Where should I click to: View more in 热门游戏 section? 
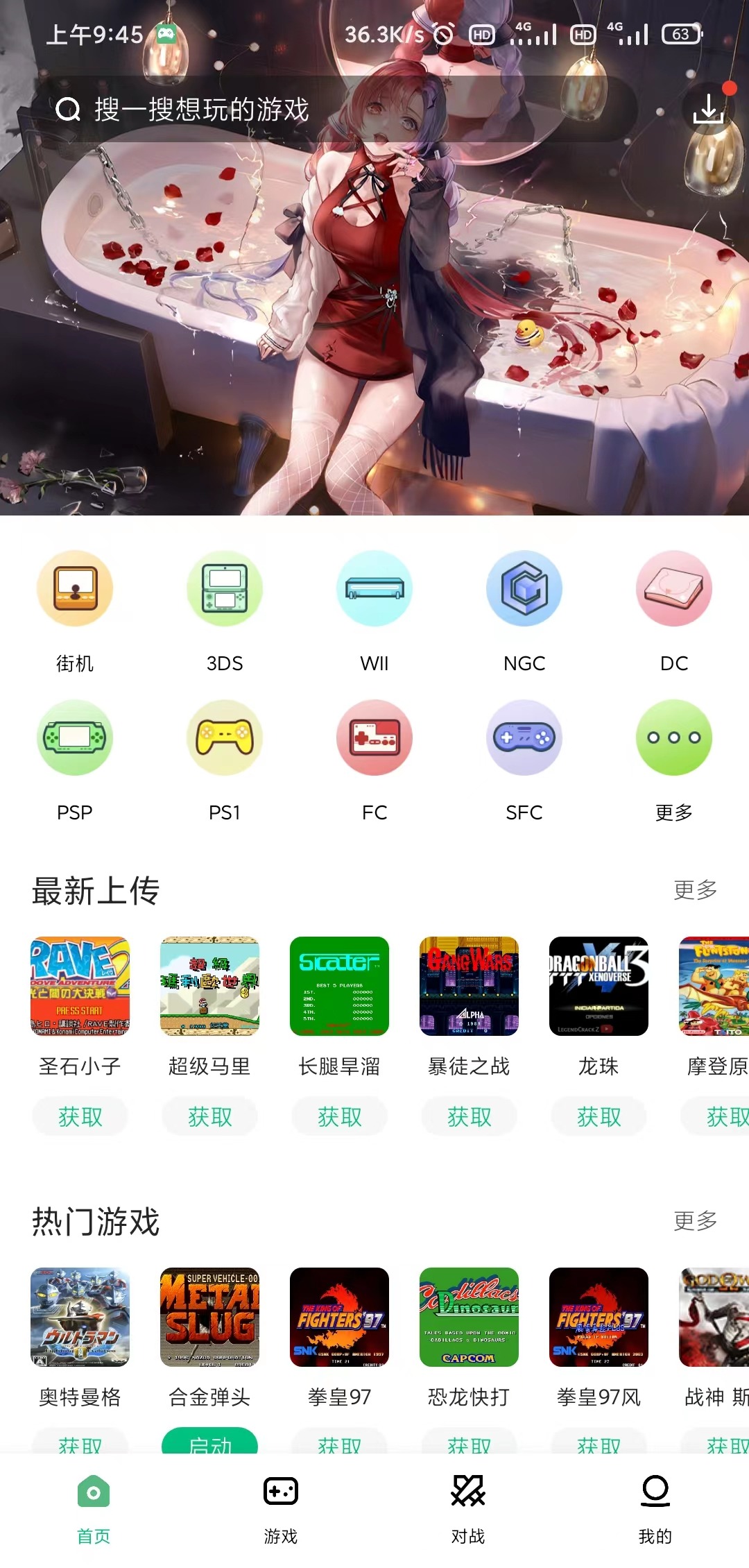(695, 1221)
